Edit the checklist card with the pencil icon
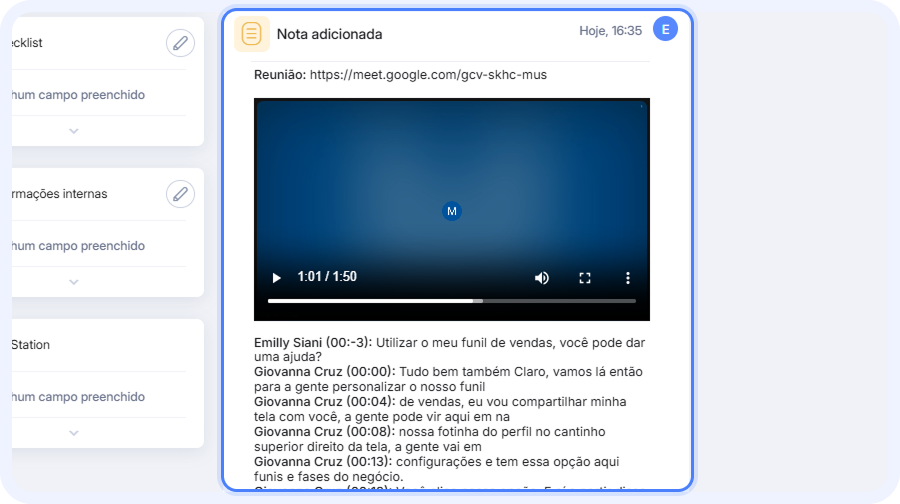900x504 pixels. 180,43
